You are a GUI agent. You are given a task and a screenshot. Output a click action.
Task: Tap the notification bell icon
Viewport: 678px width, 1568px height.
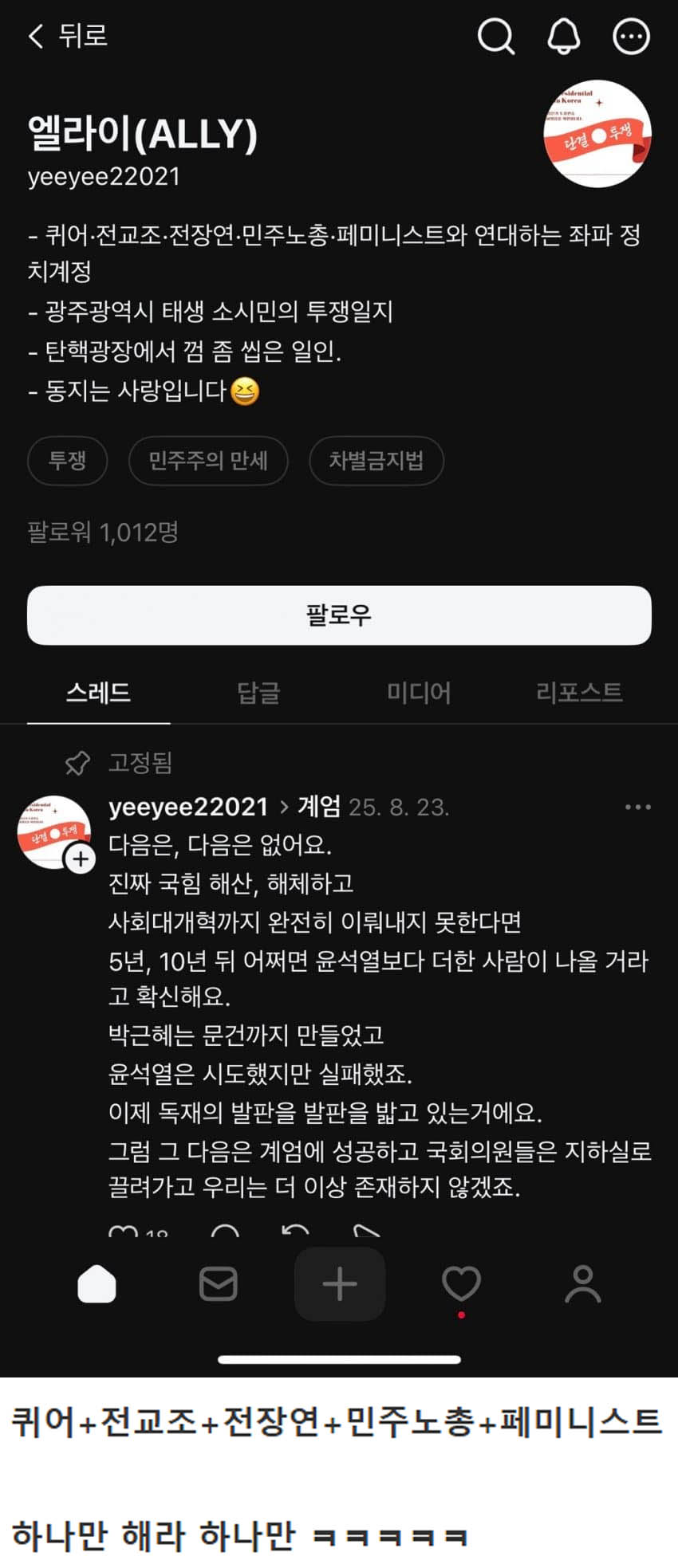pyautogui.click(x=563, y=36)
